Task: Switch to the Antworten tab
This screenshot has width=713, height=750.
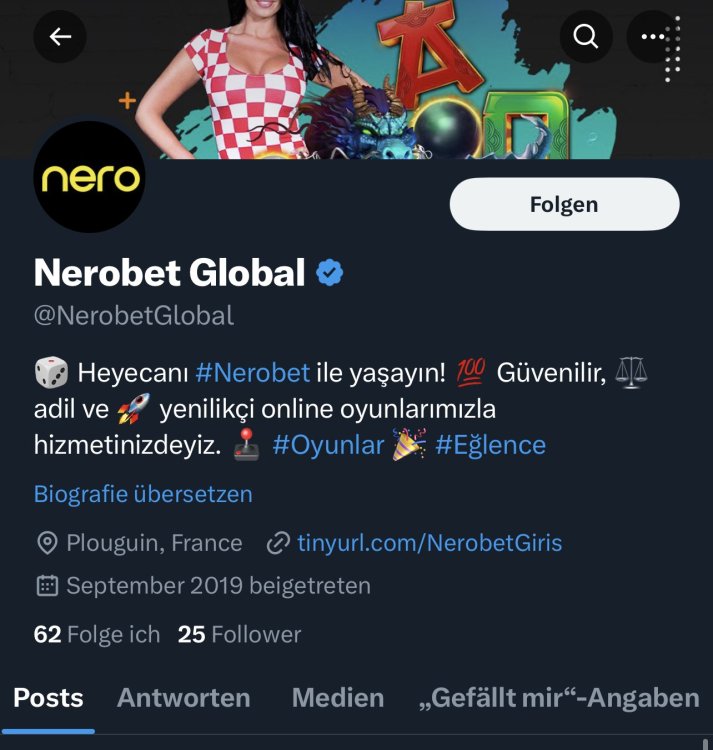Action: 183,698
